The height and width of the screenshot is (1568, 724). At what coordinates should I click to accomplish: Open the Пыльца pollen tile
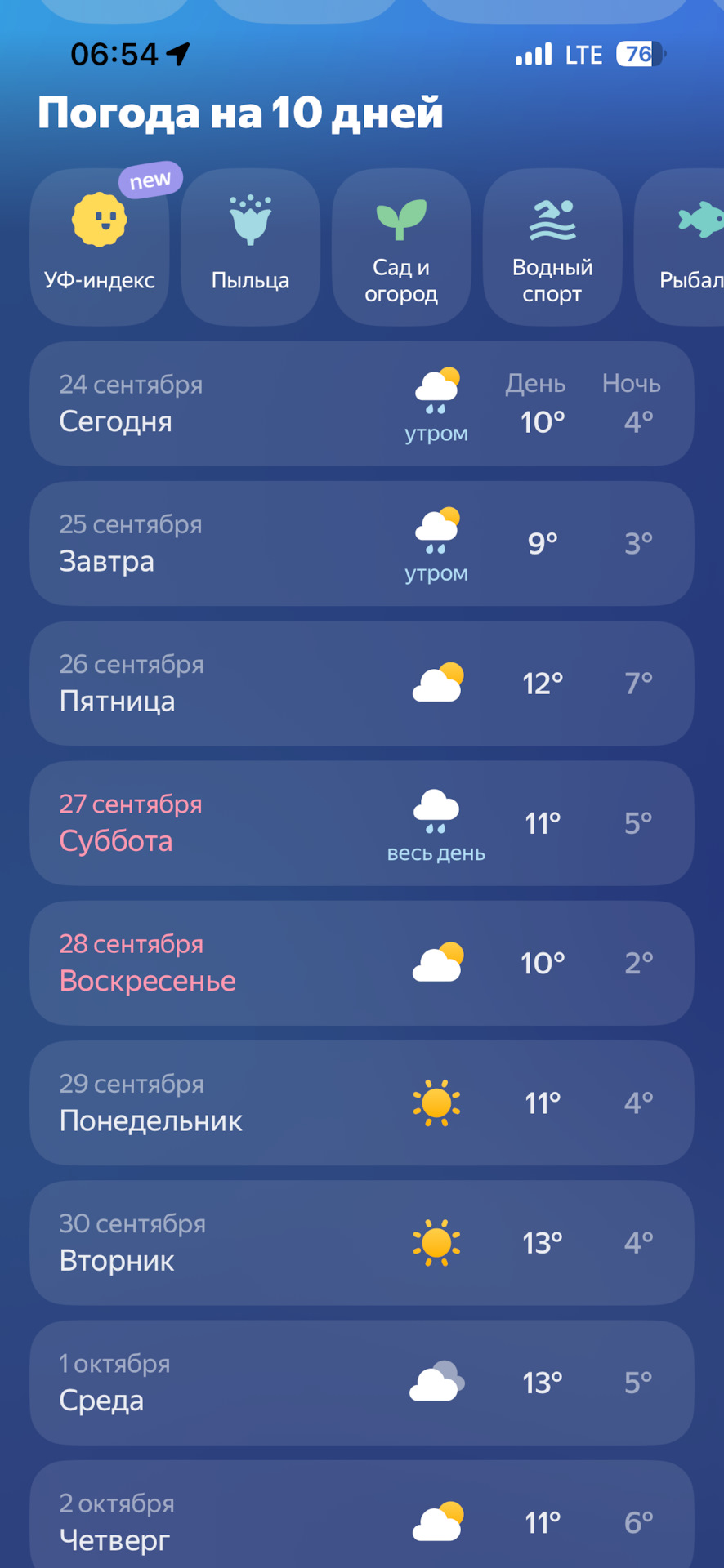pyautogui.click(x=250, y=247)
